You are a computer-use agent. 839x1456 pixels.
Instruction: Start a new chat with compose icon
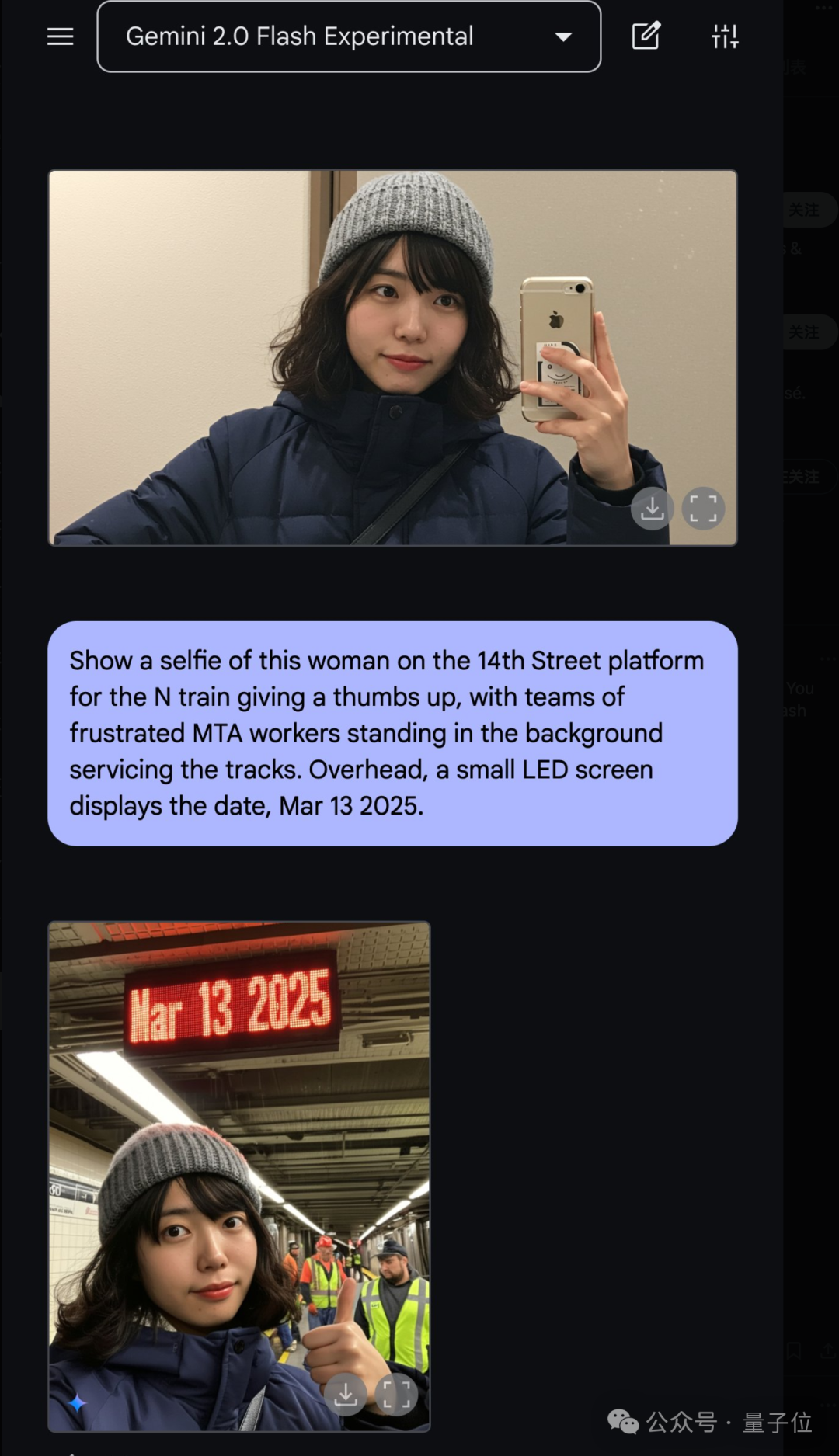646,36
